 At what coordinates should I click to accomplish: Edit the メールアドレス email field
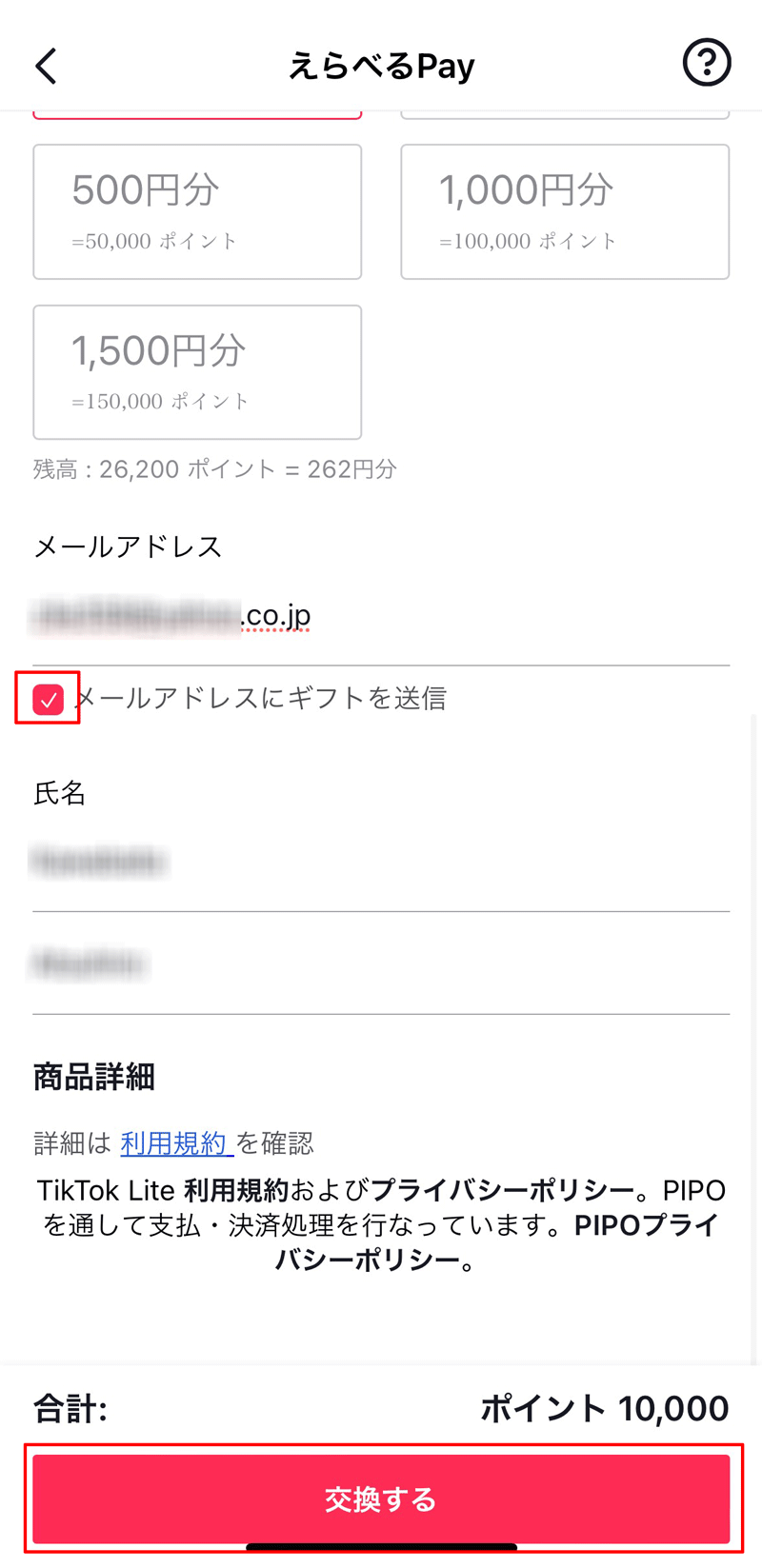click(381, 617)
